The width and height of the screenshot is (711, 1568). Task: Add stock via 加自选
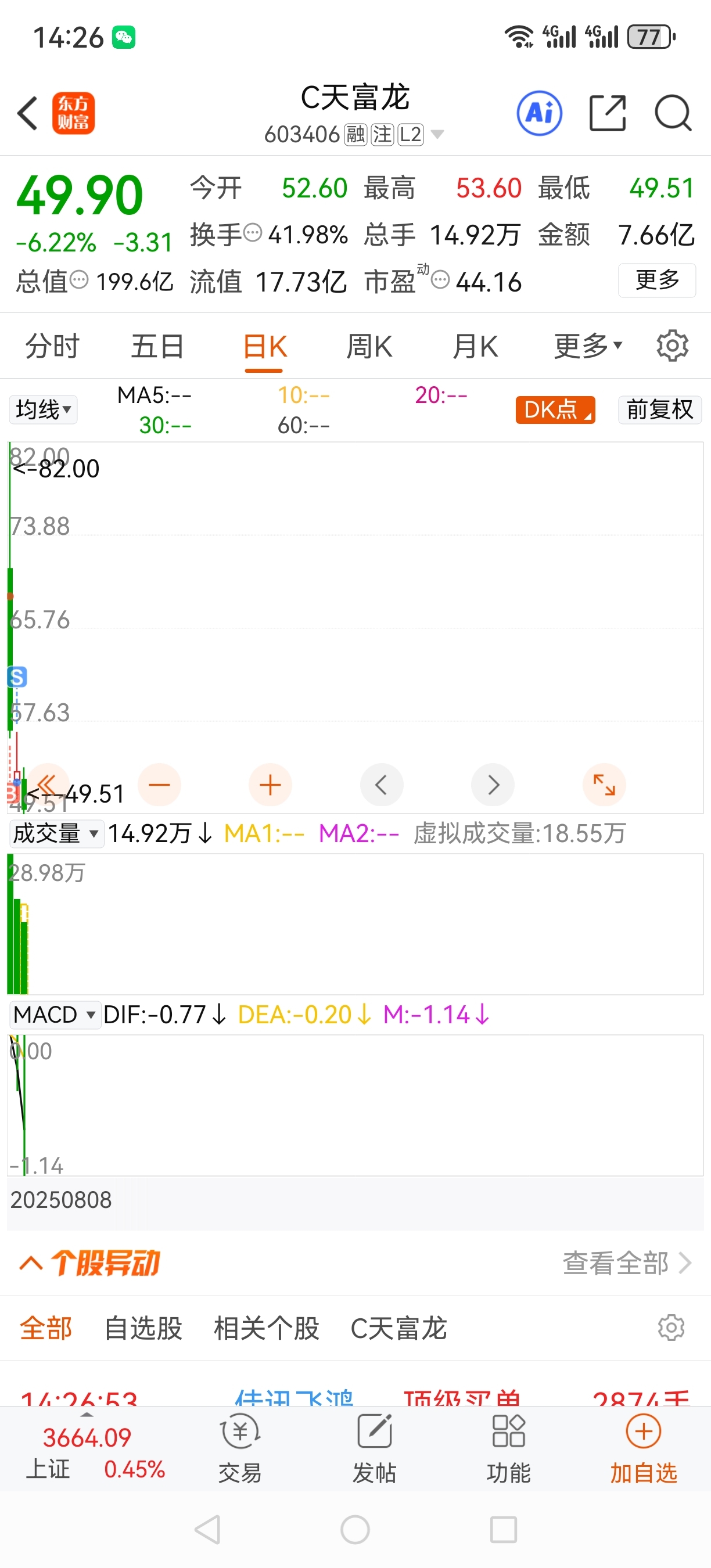[x=644, y=1450]
